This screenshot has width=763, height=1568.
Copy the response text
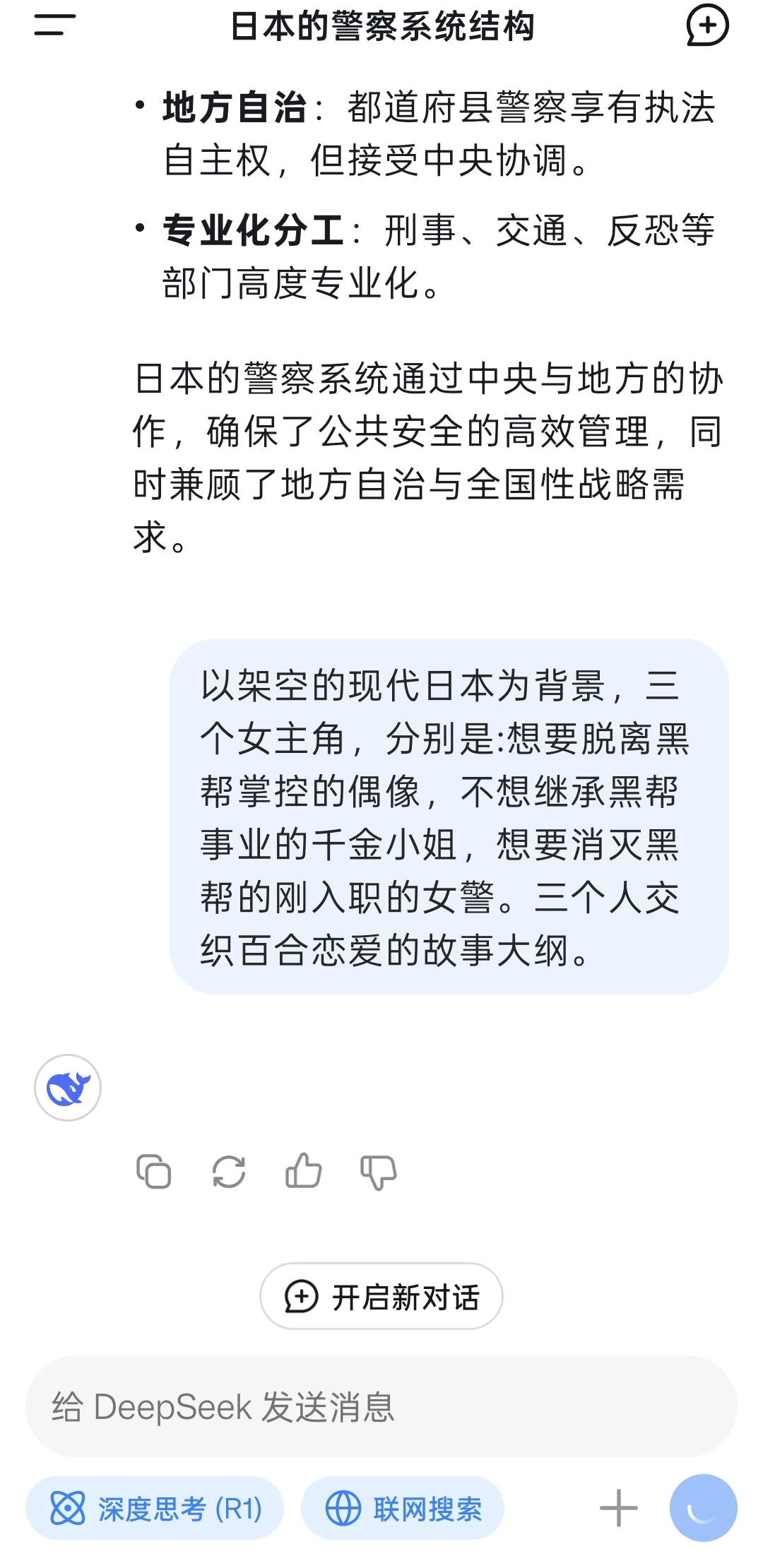153,1172
